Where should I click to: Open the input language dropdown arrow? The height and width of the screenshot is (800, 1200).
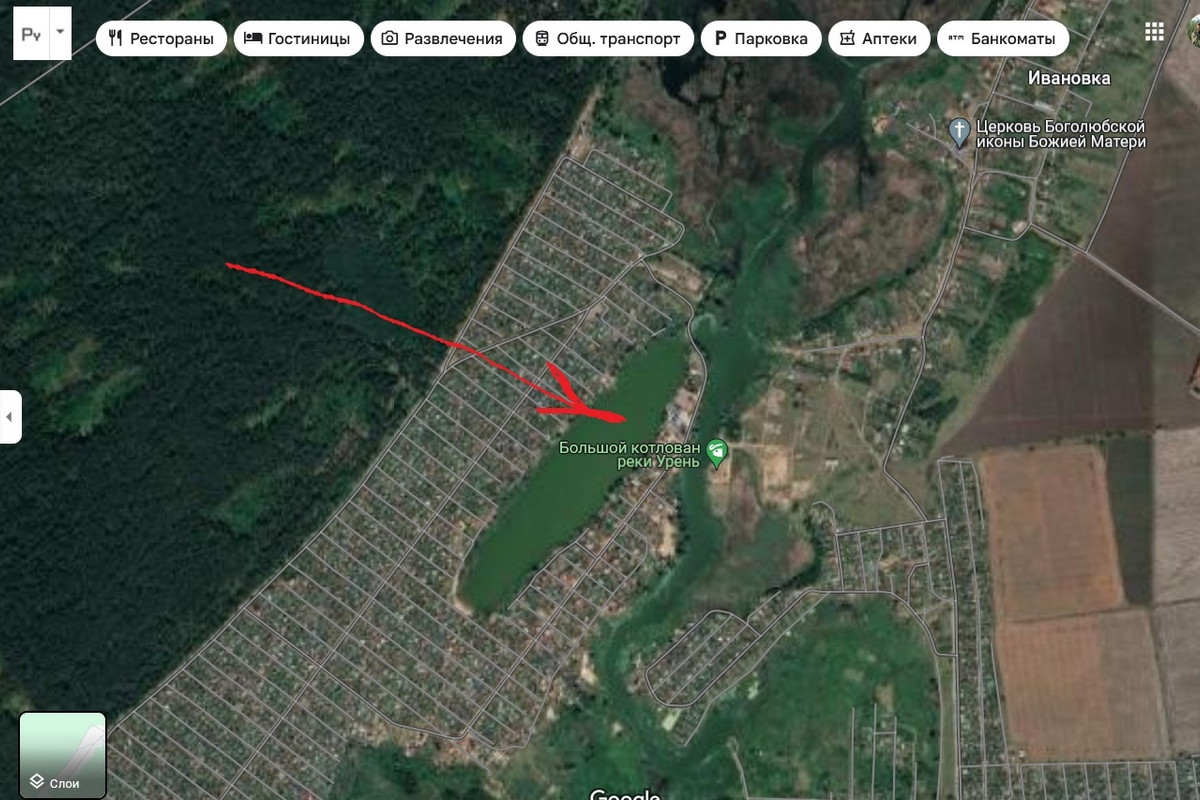point(60,32)
